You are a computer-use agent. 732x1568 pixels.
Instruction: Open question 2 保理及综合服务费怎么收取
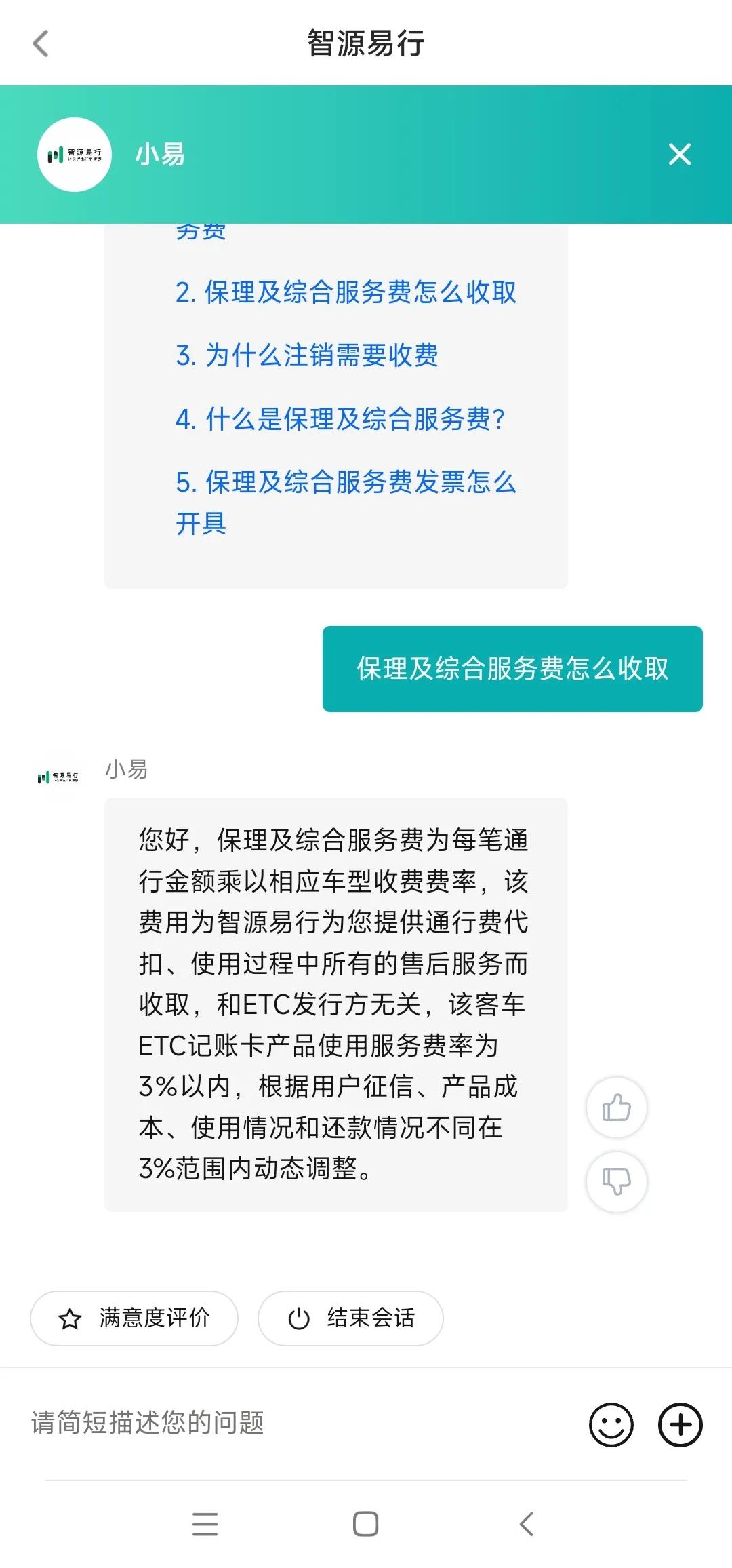(347, 293)
